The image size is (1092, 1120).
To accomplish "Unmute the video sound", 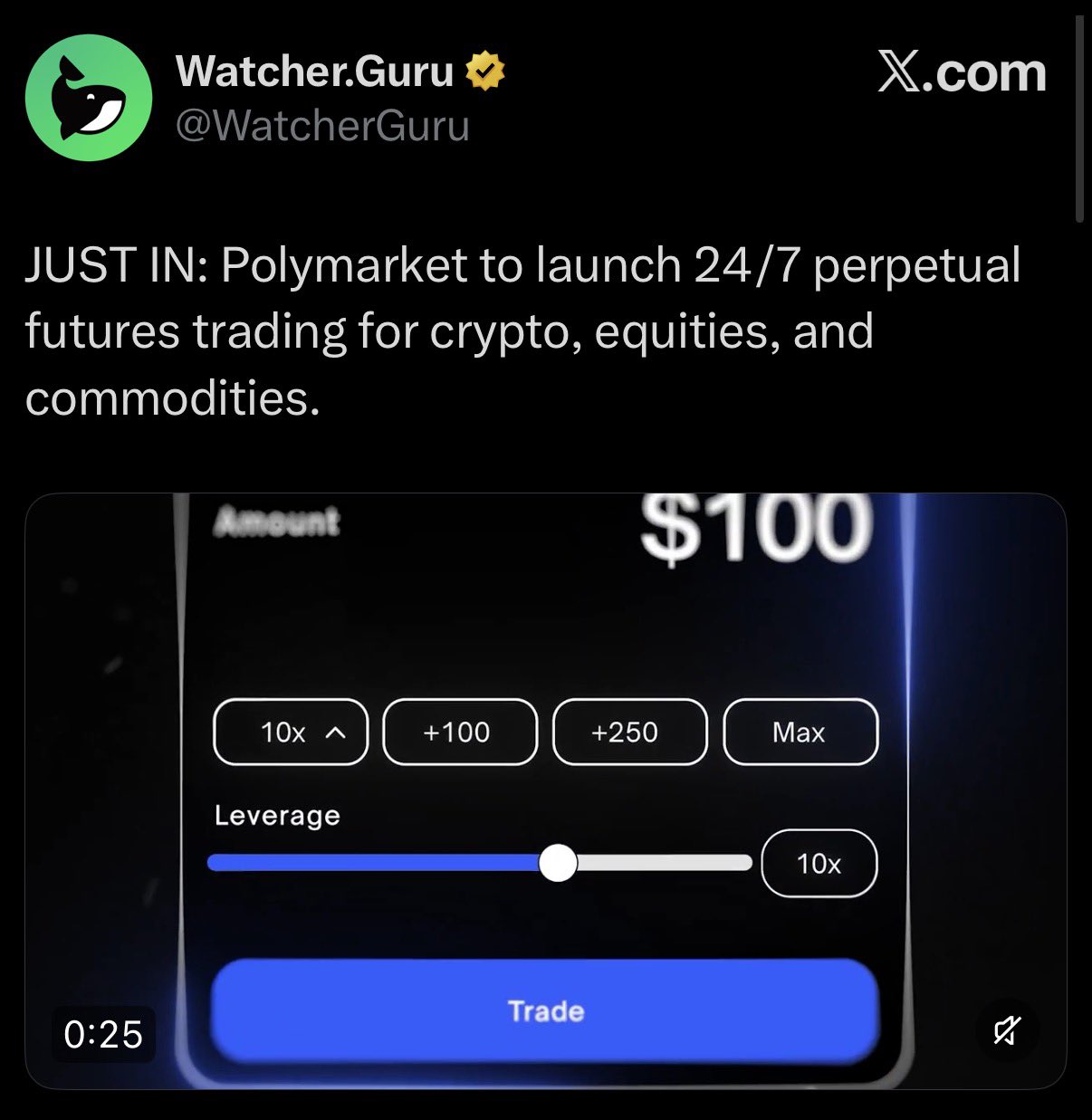I will click(x=1007, y=1030).
